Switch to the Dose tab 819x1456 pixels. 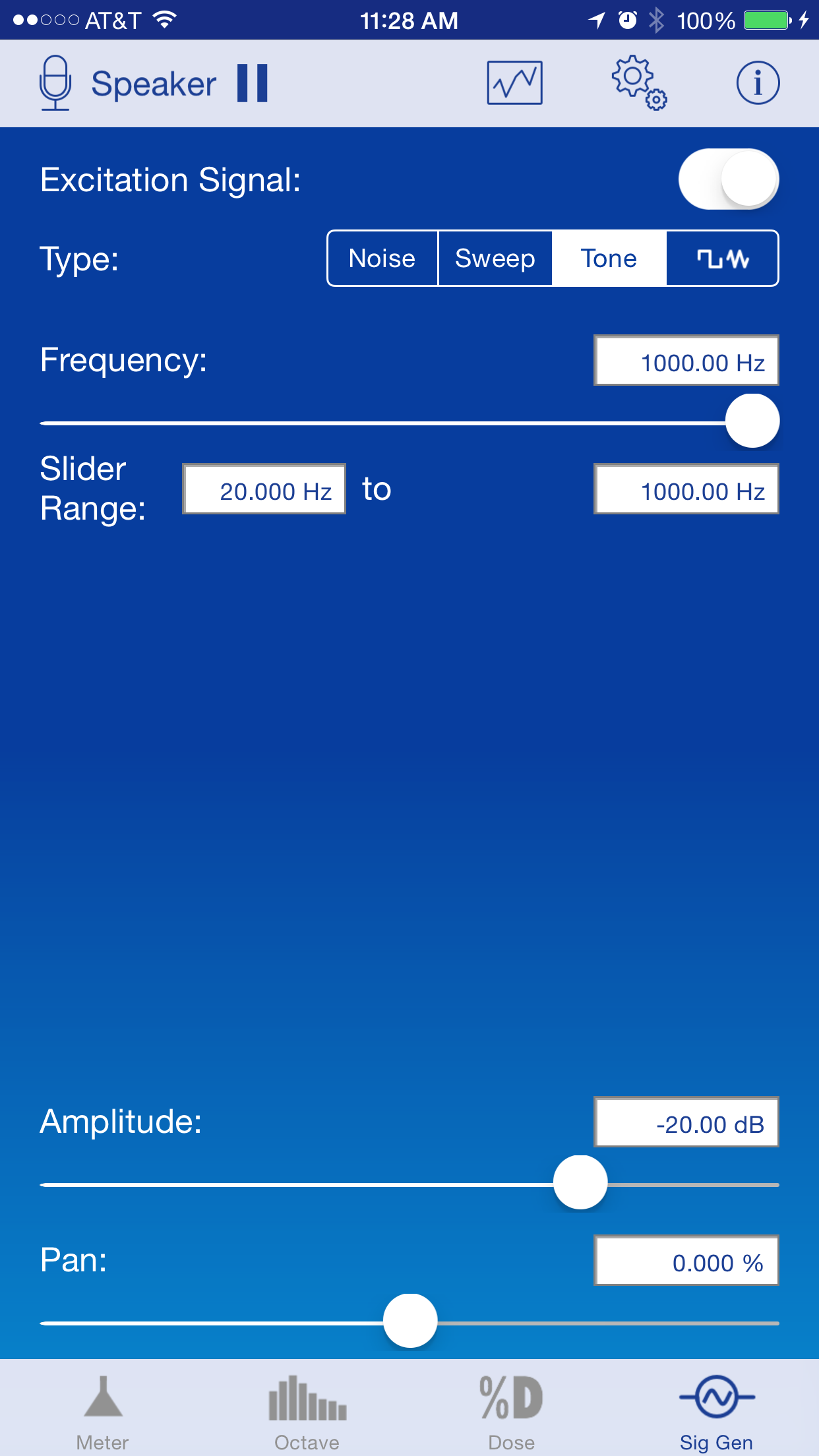512,1412
